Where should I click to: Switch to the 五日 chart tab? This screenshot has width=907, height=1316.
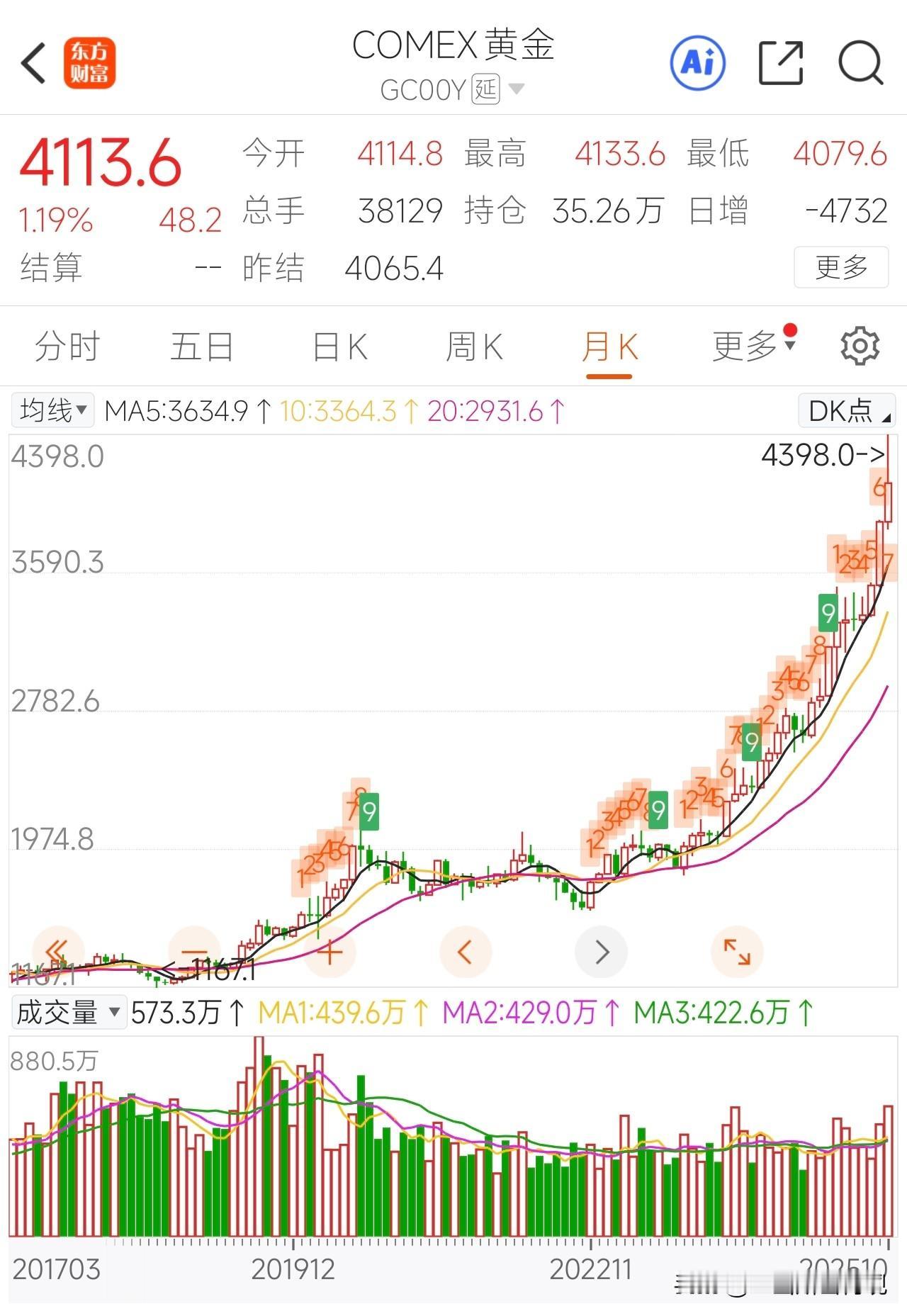pyautogui.click(x=202, y=347)
